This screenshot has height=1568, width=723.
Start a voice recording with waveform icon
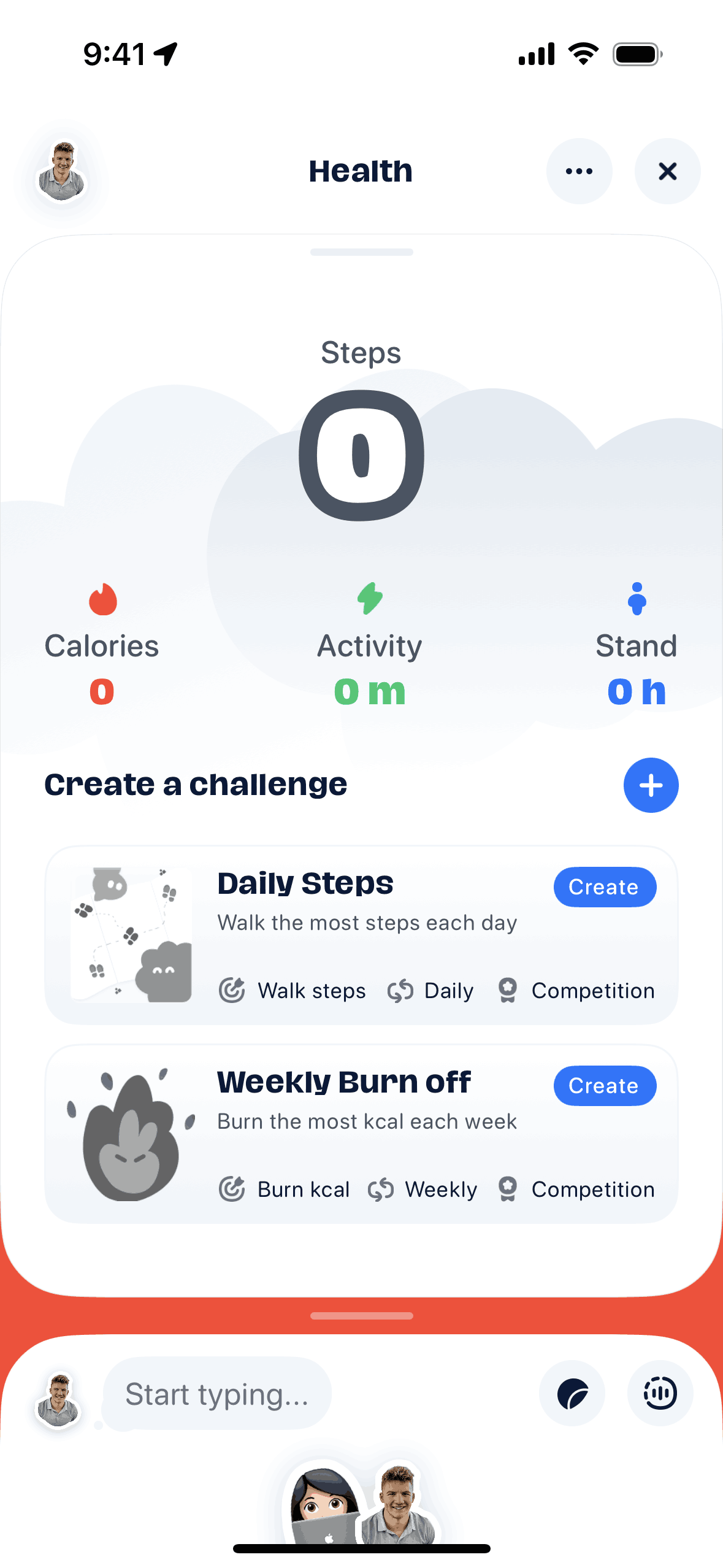pos(660,1394)
